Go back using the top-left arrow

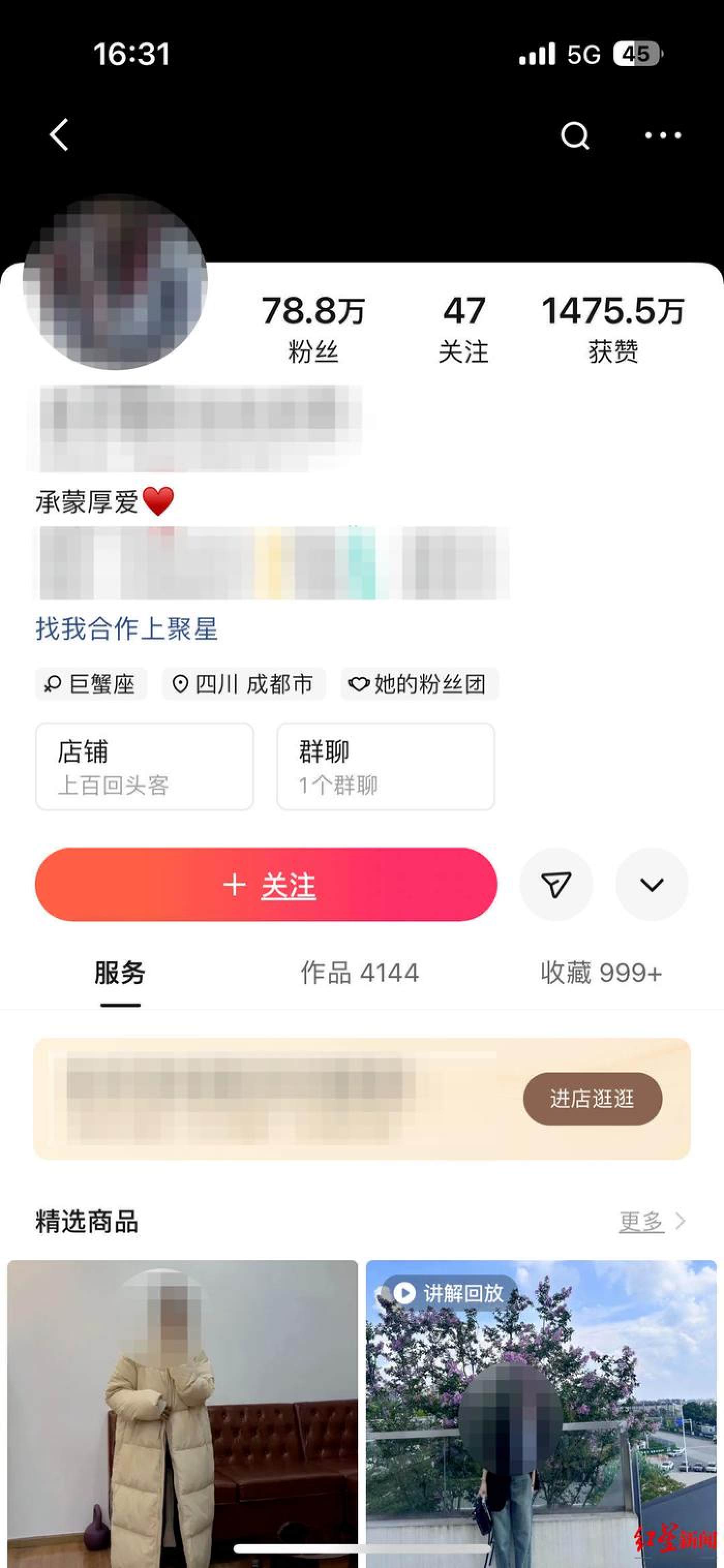[59, 134]
